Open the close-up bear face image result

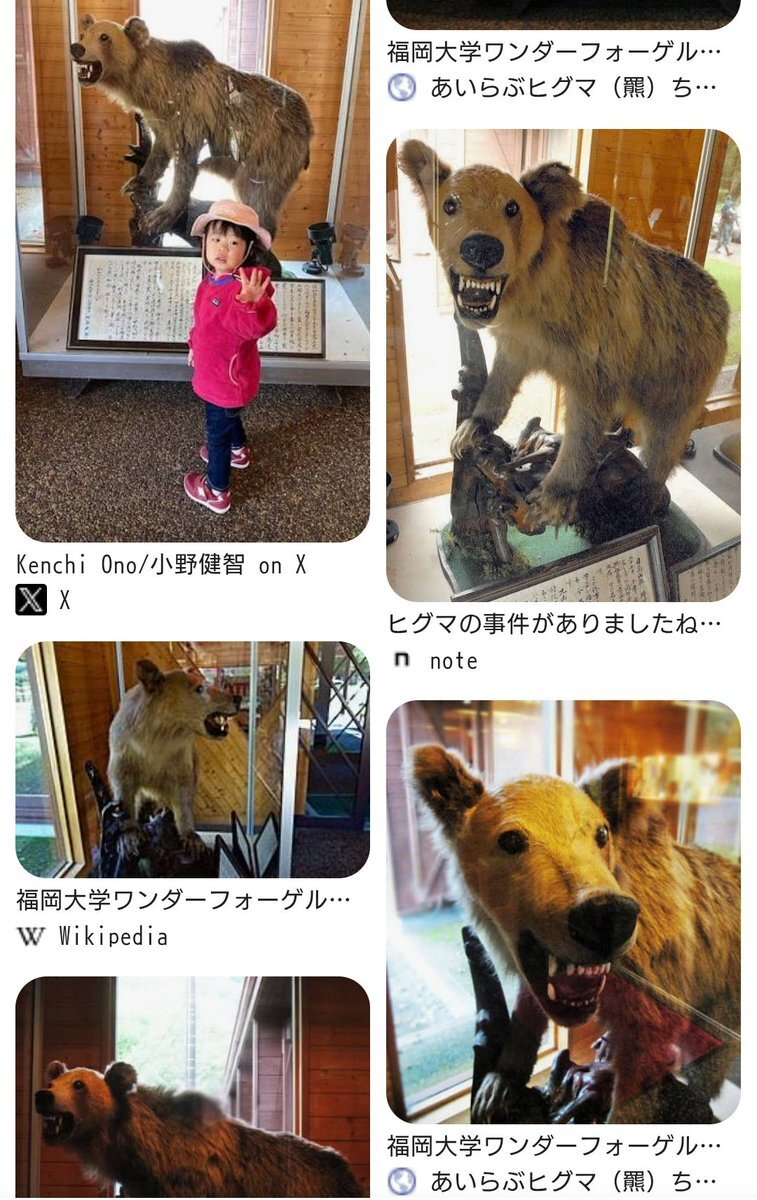click(563, 910)
